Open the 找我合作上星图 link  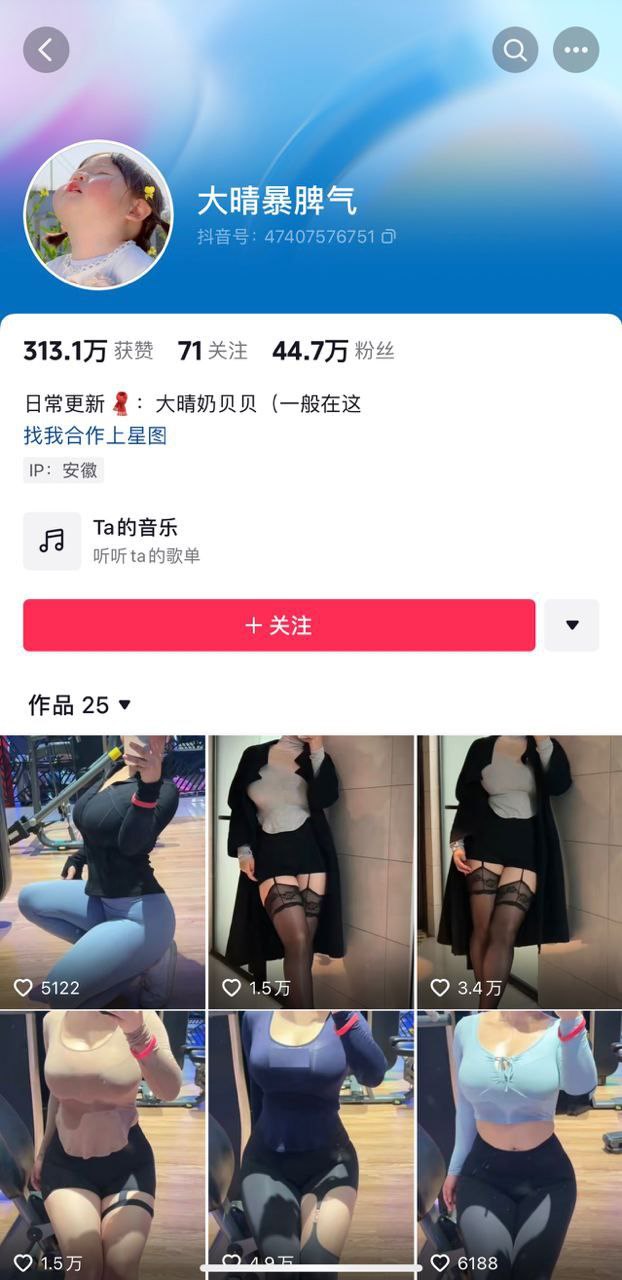tap(95, 436)
